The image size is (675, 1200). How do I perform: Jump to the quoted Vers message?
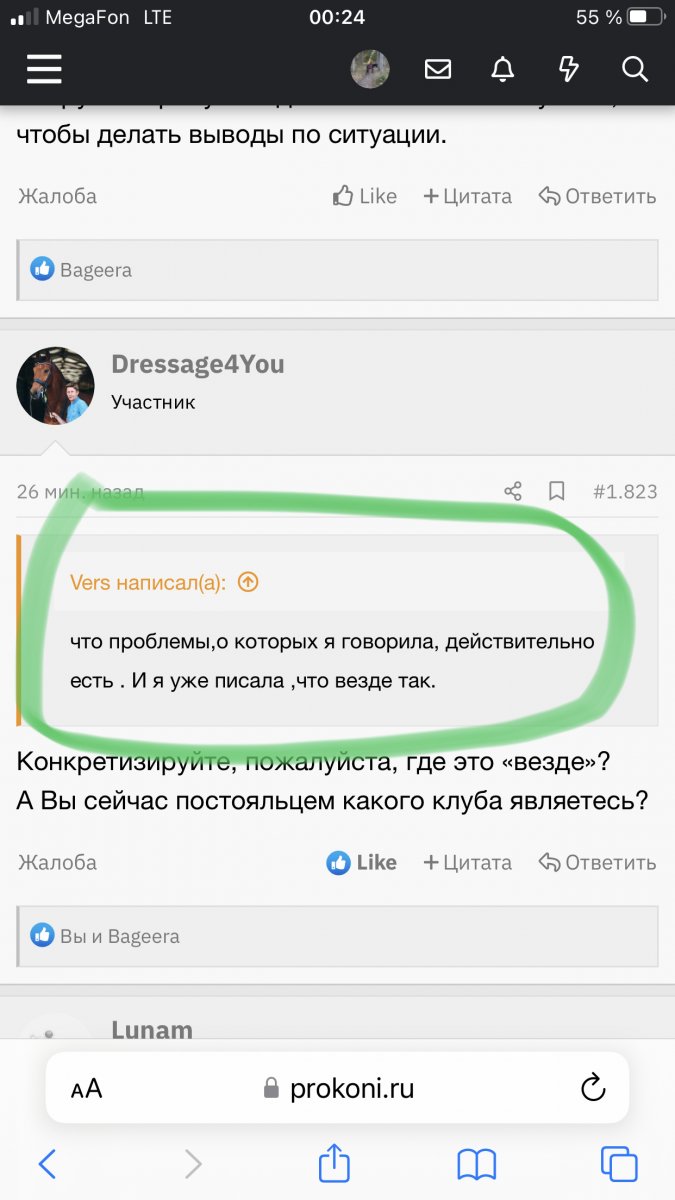click(248, 582)
